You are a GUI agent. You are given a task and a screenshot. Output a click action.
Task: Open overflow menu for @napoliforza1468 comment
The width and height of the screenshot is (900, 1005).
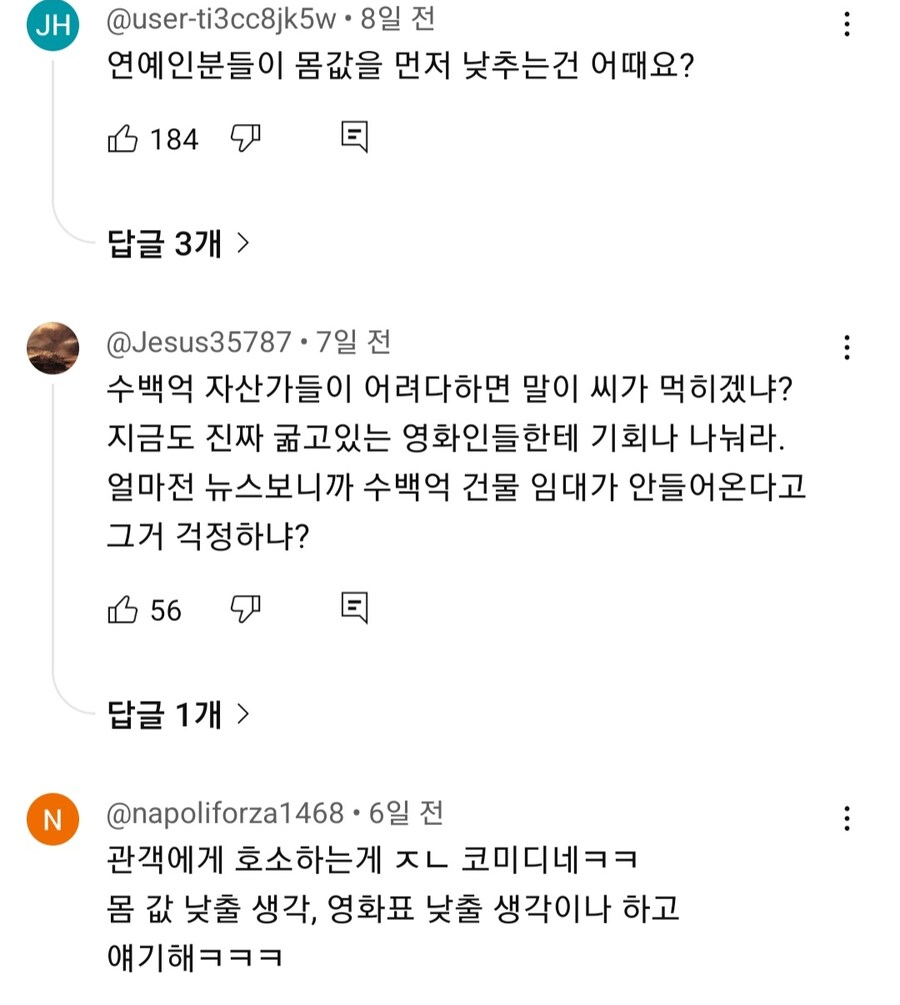[847, 818]
